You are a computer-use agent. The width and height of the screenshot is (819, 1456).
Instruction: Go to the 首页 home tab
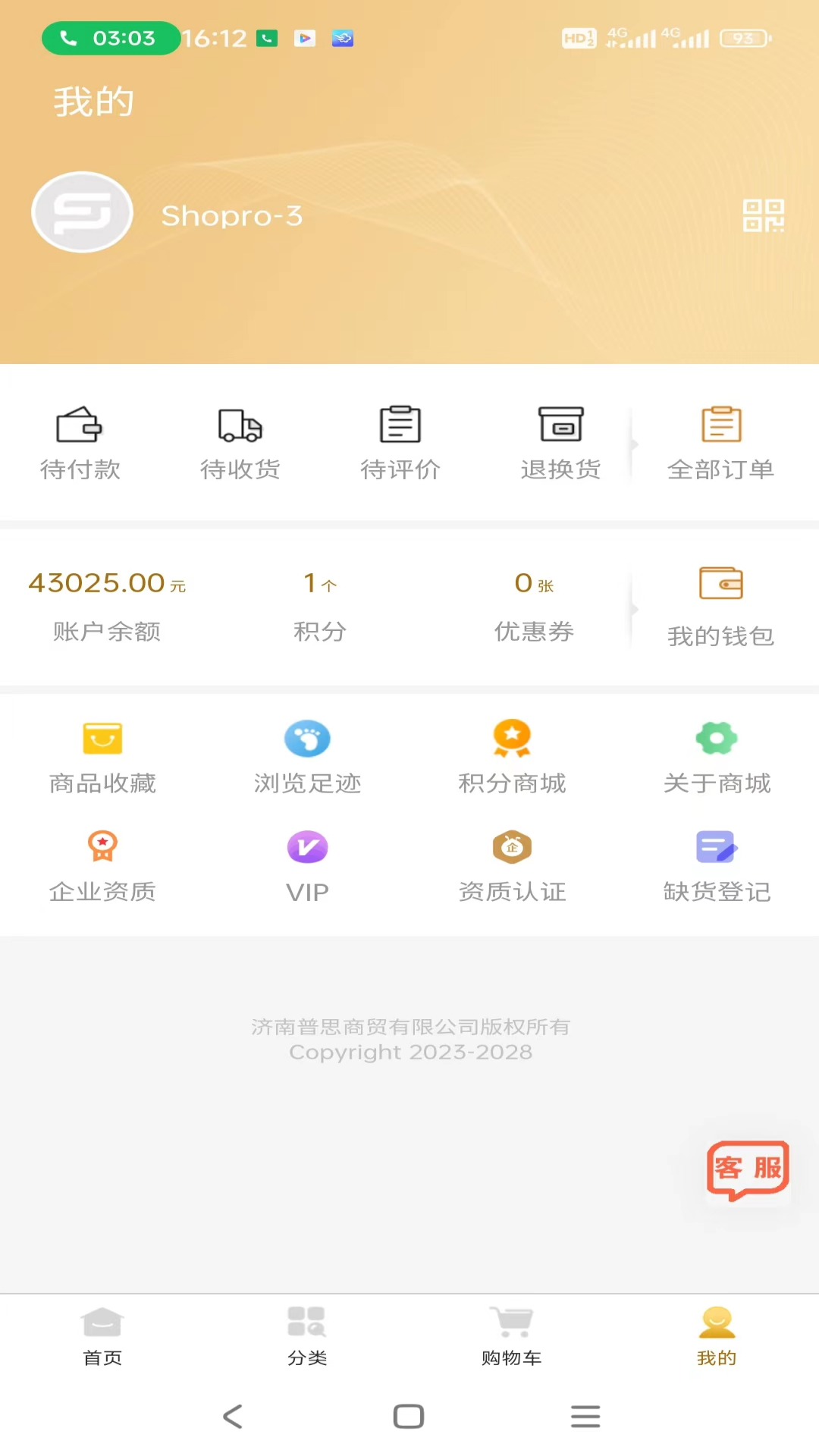[x=102, y=1336]
